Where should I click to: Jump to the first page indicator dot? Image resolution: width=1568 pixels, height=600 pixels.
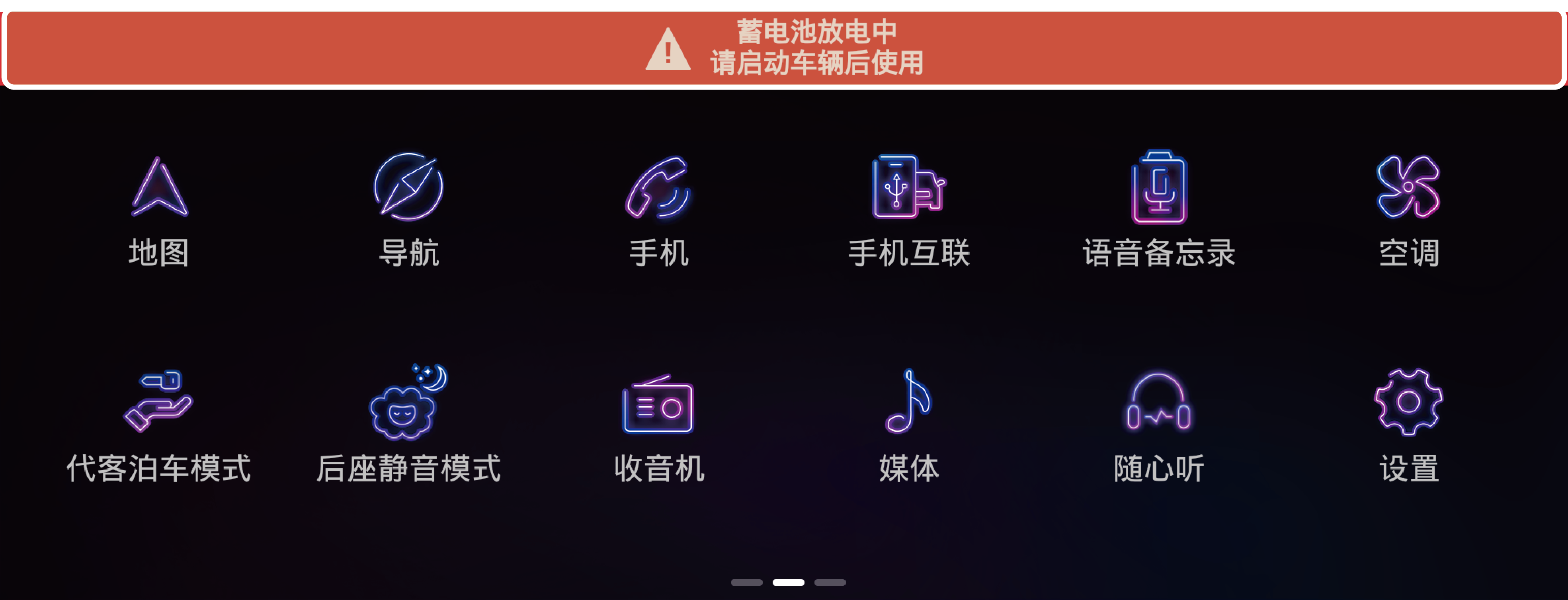(x=746, y=582)
